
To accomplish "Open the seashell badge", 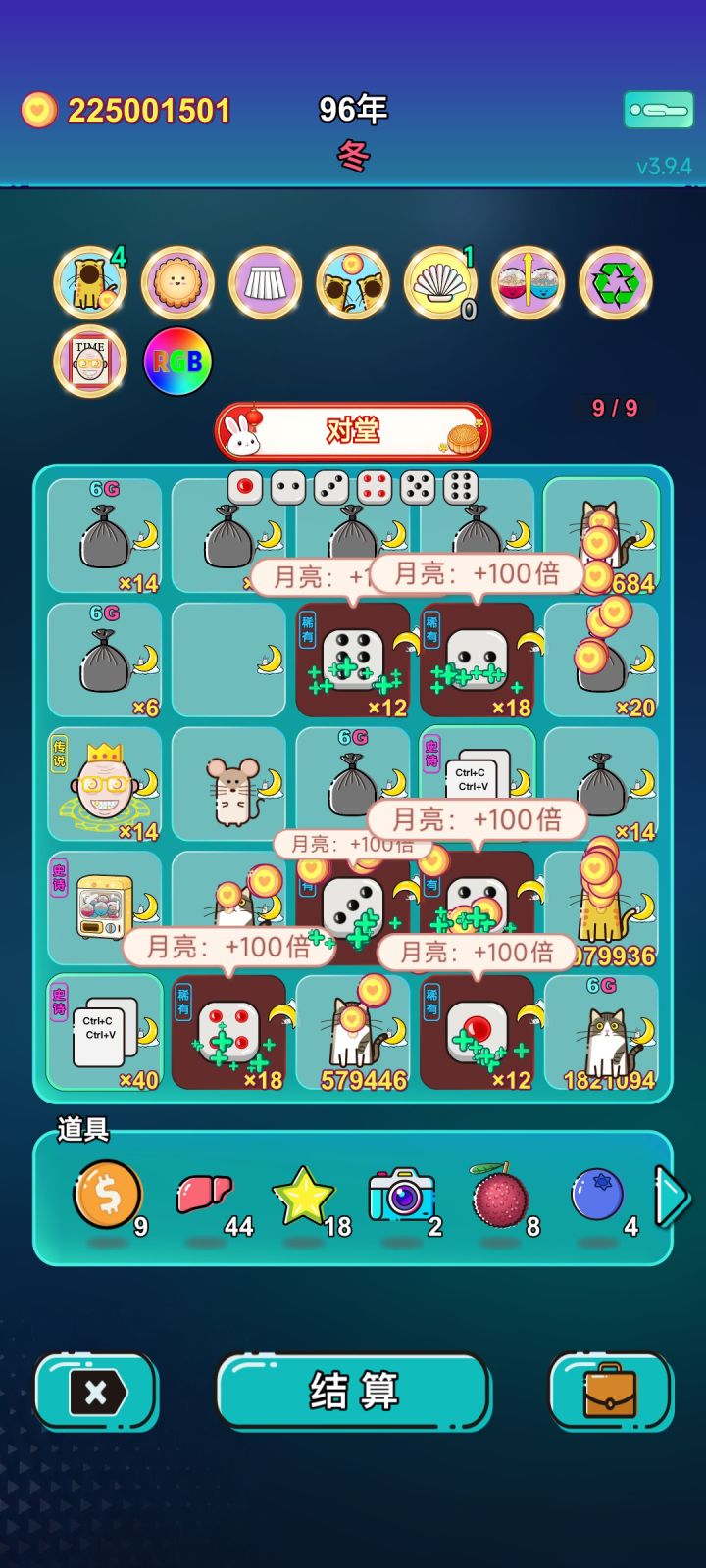I will coord(440,283).
